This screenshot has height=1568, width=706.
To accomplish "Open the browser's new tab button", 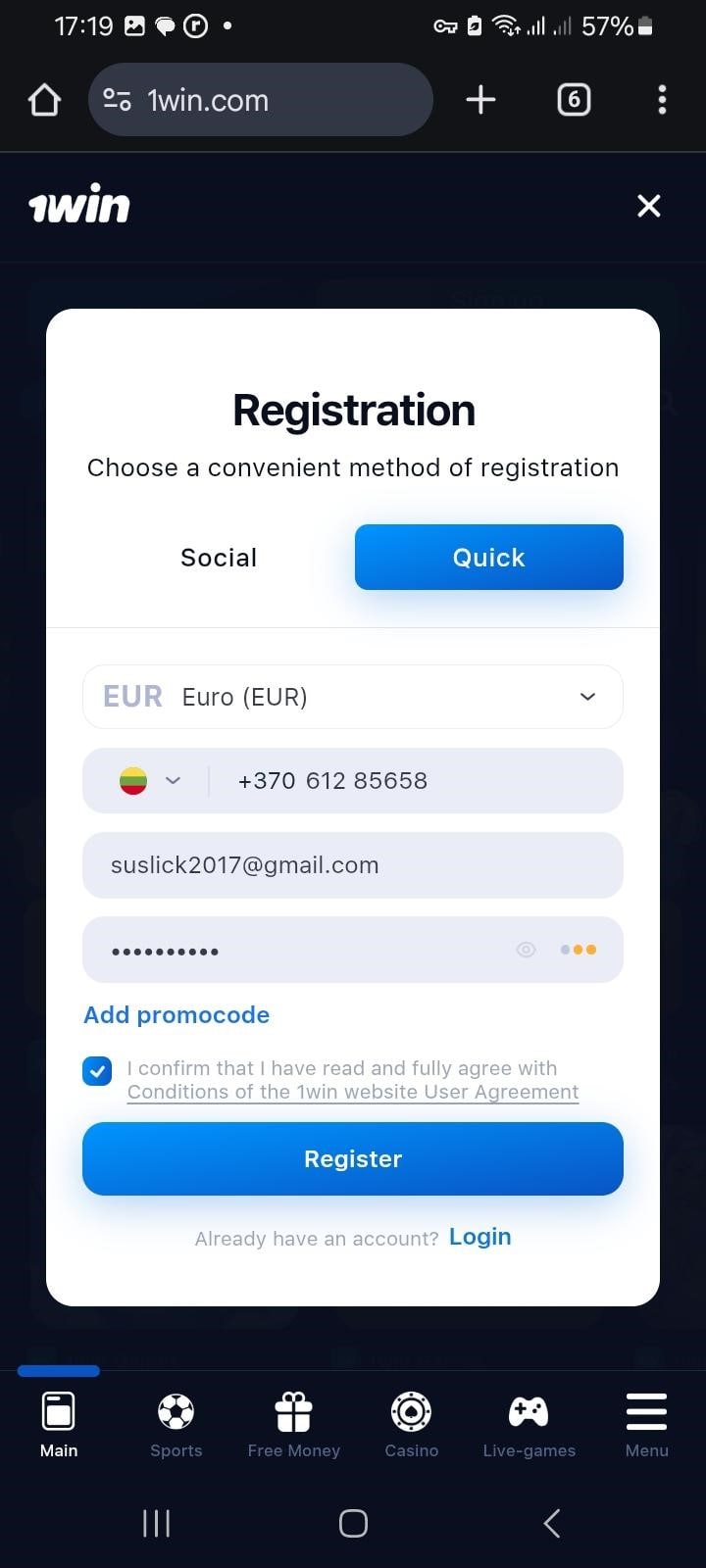I will pos(480,100).
